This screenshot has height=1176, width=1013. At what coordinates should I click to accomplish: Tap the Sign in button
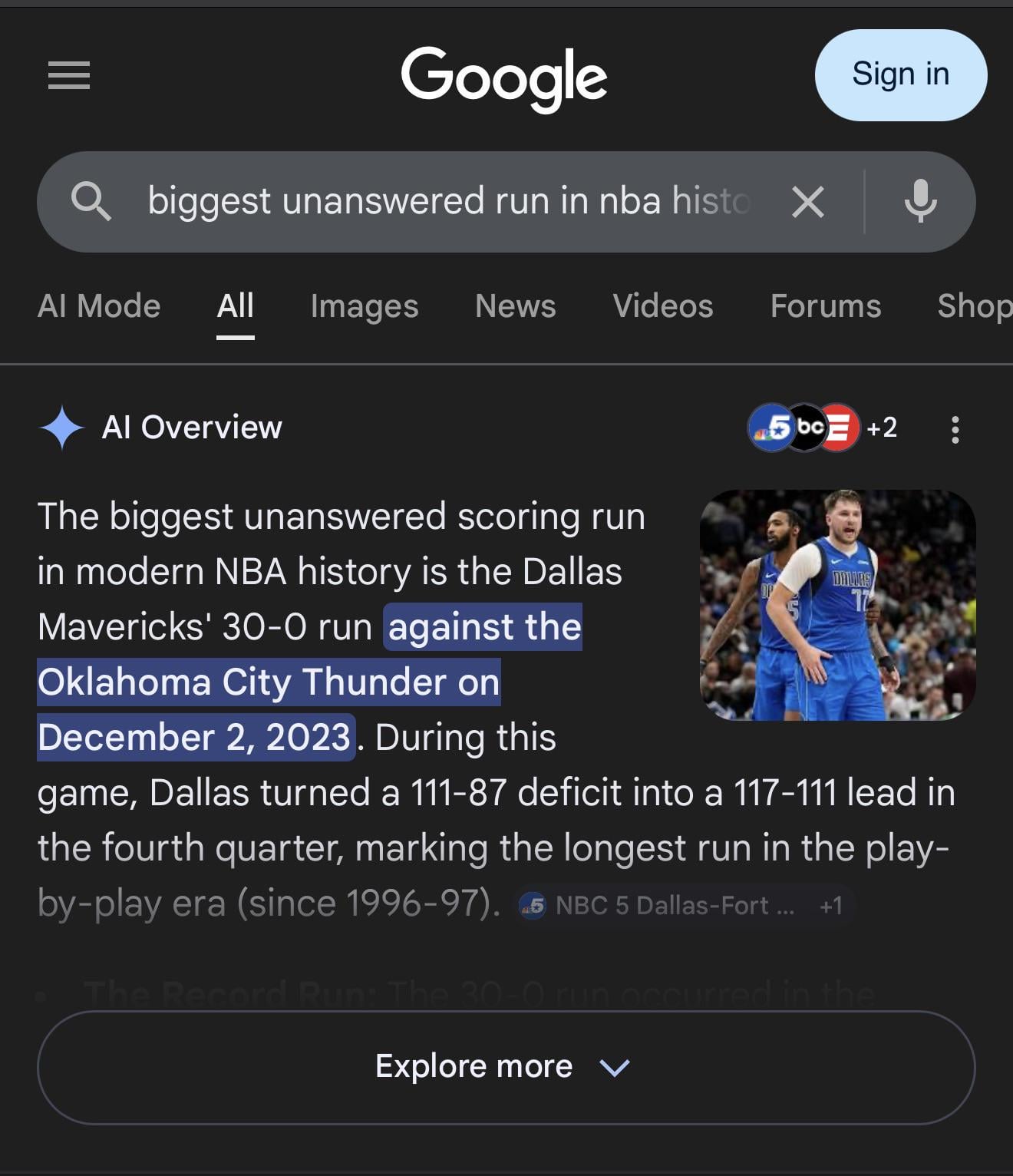[x=900, y=75]
